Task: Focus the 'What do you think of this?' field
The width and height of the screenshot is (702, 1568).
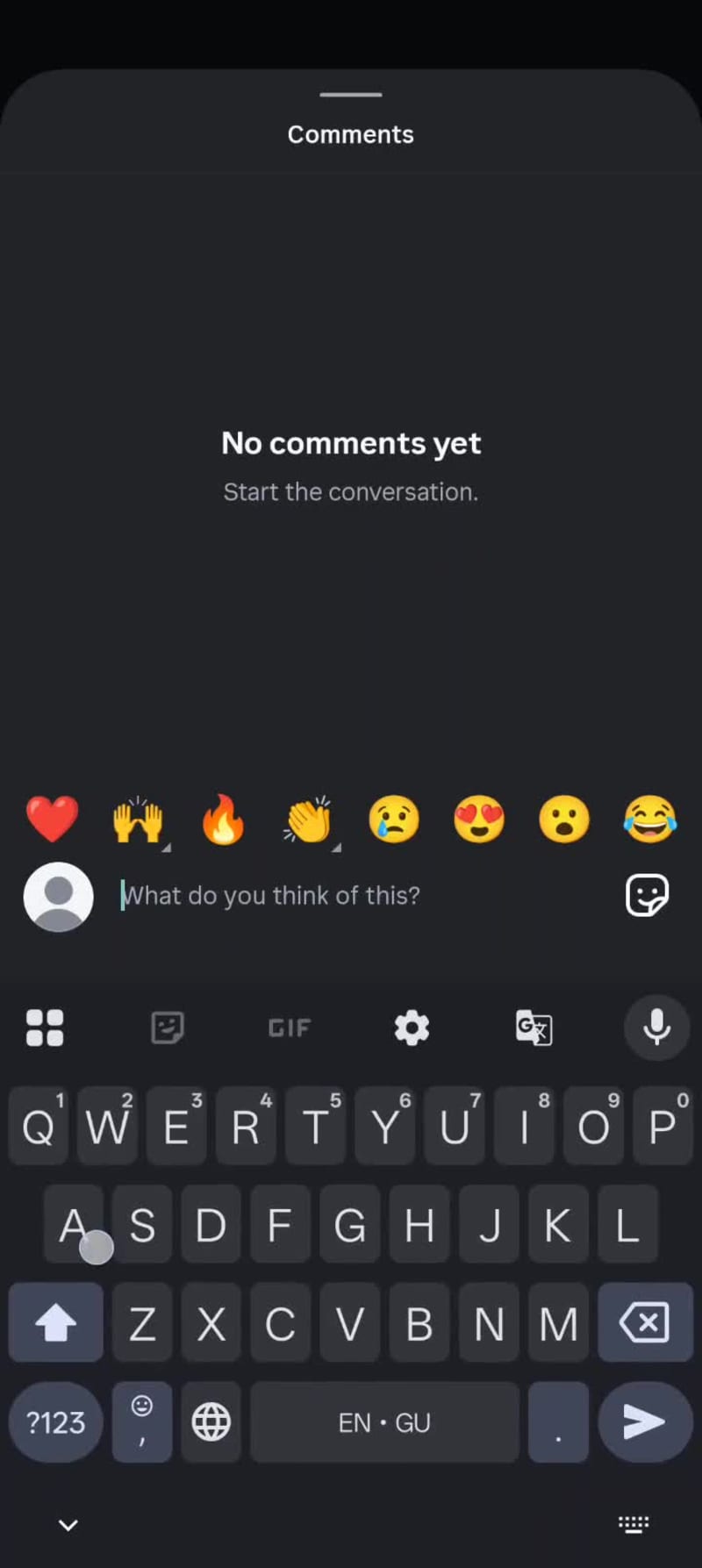Action: pos(351,896)
